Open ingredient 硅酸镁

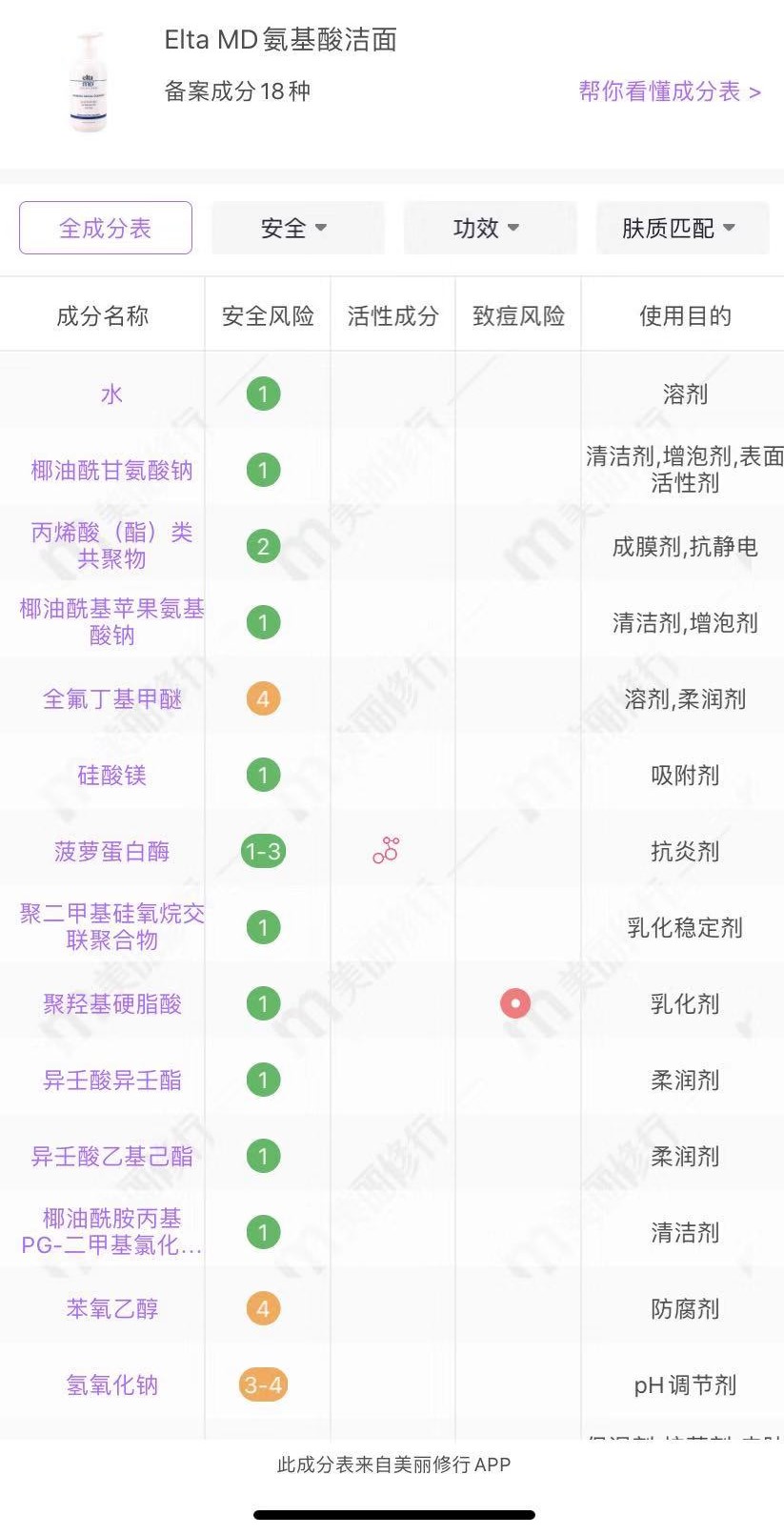[111, 776]
